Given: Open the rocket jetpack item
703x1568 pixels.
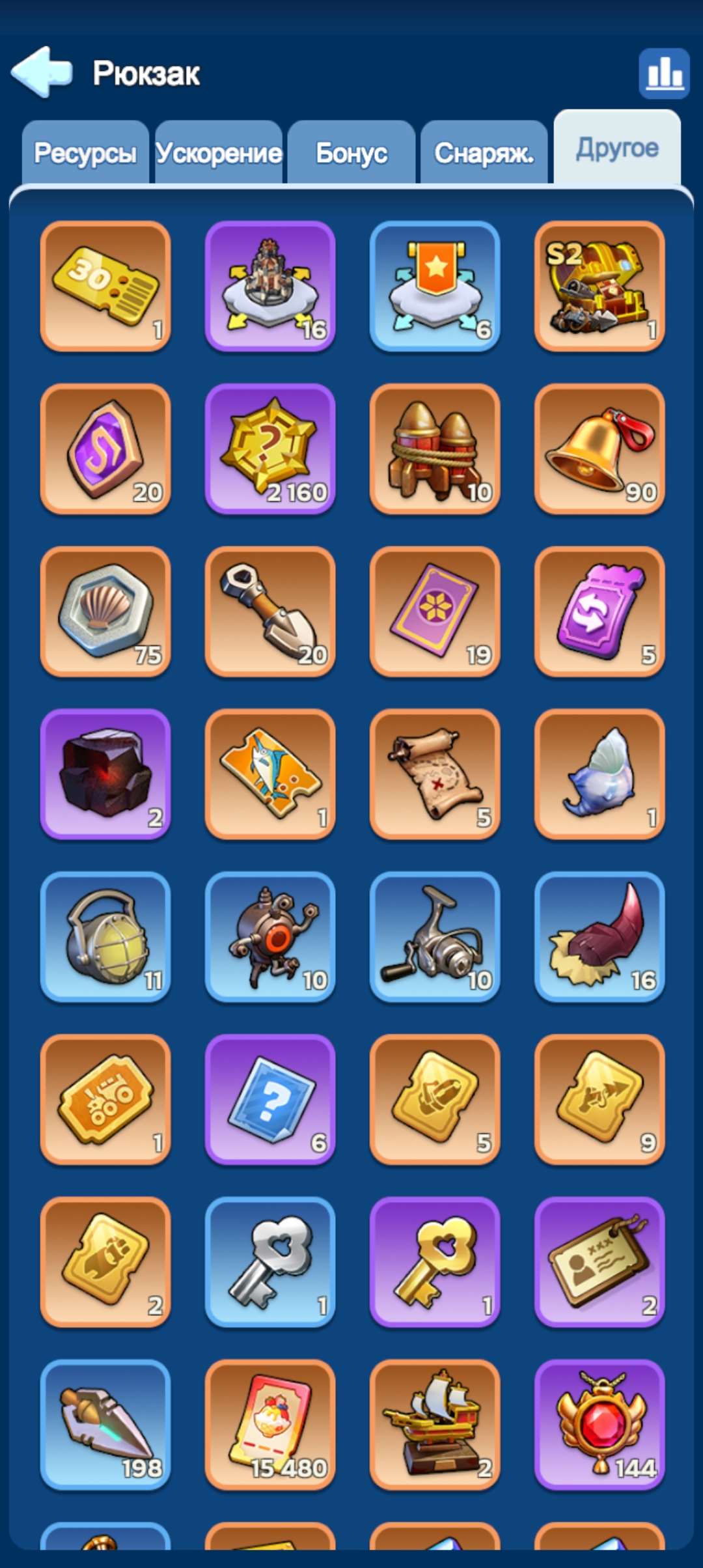Looking at the screenshot, I should point(435,449).
